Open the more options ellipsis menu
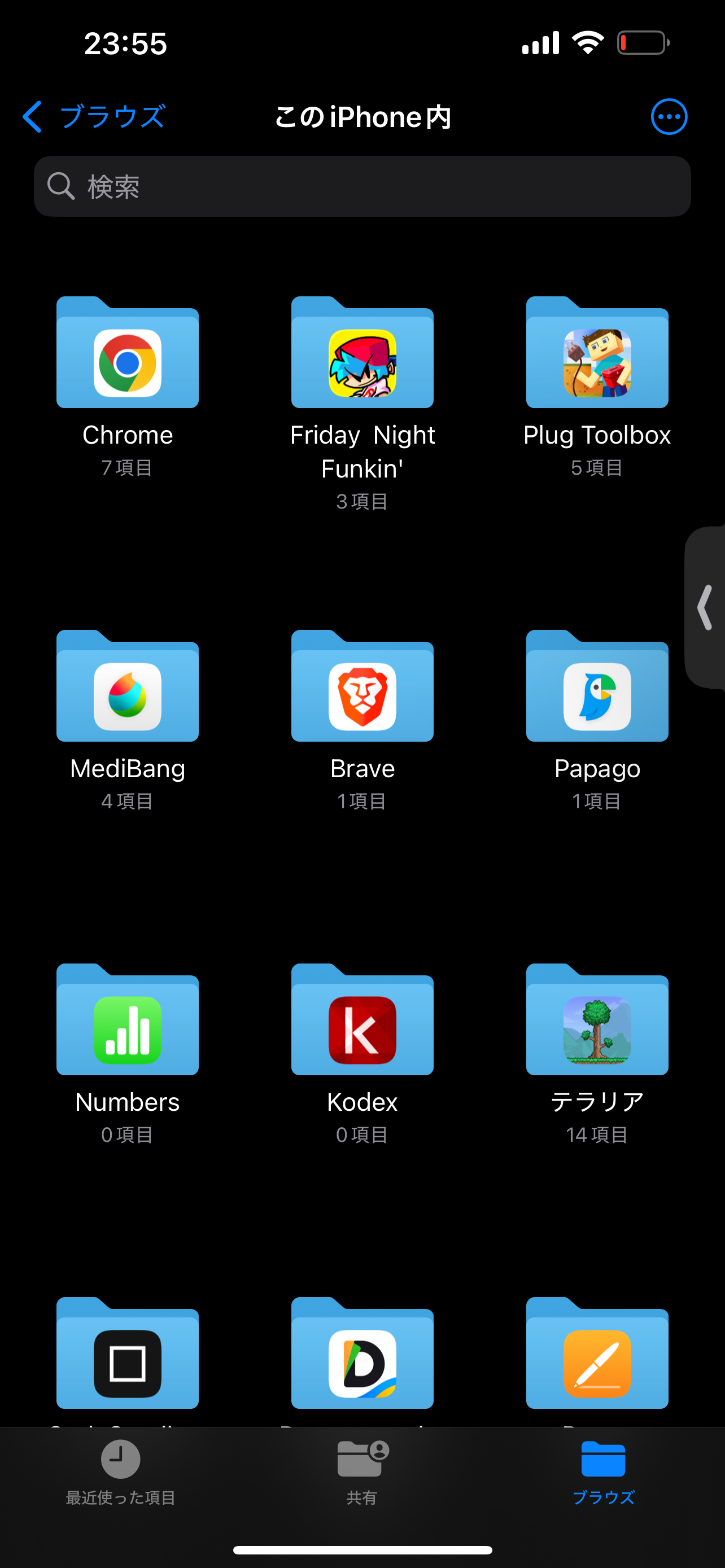This screenshot has height=1568, width=725. tap(669, 116)
